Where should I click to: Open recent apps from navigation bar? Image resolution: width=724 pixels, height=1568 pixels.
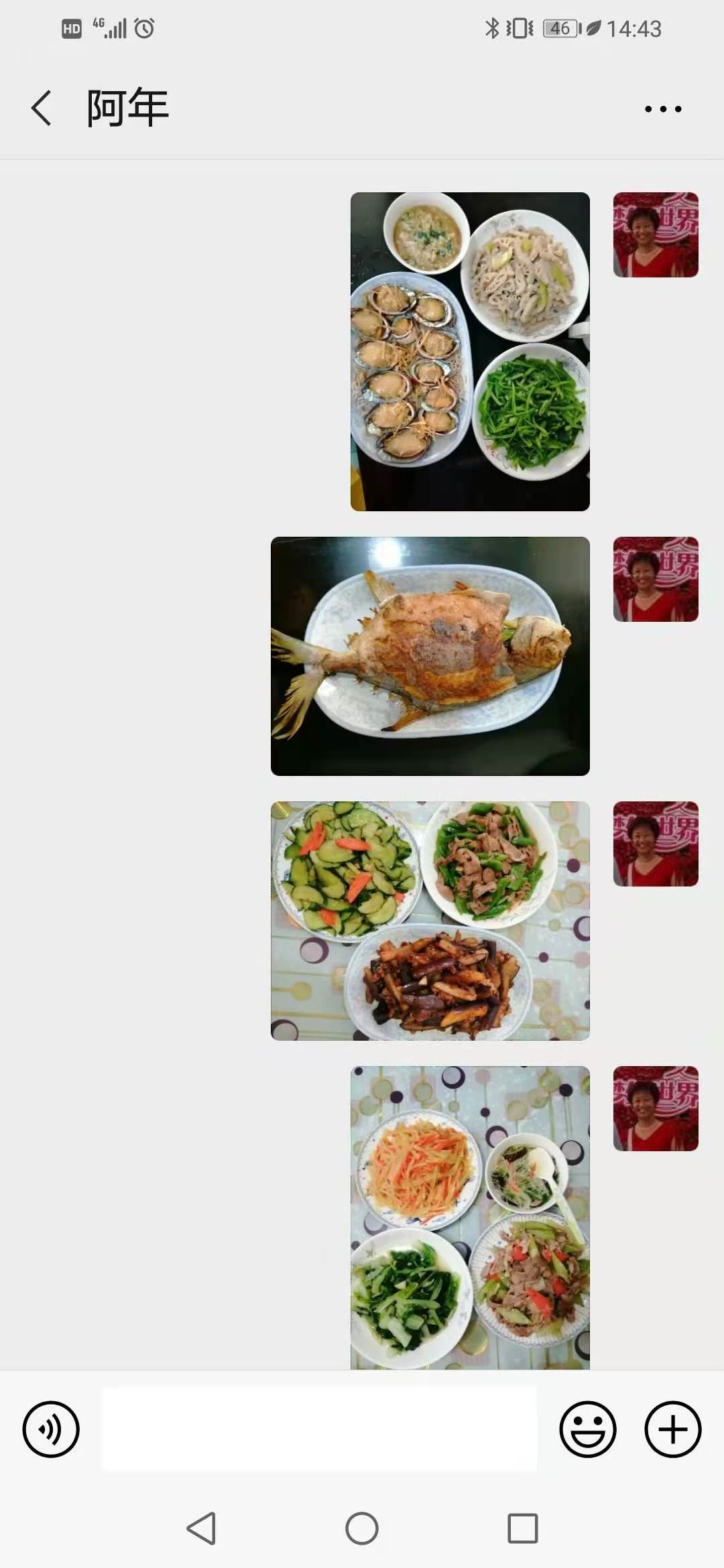[522, 1528]
